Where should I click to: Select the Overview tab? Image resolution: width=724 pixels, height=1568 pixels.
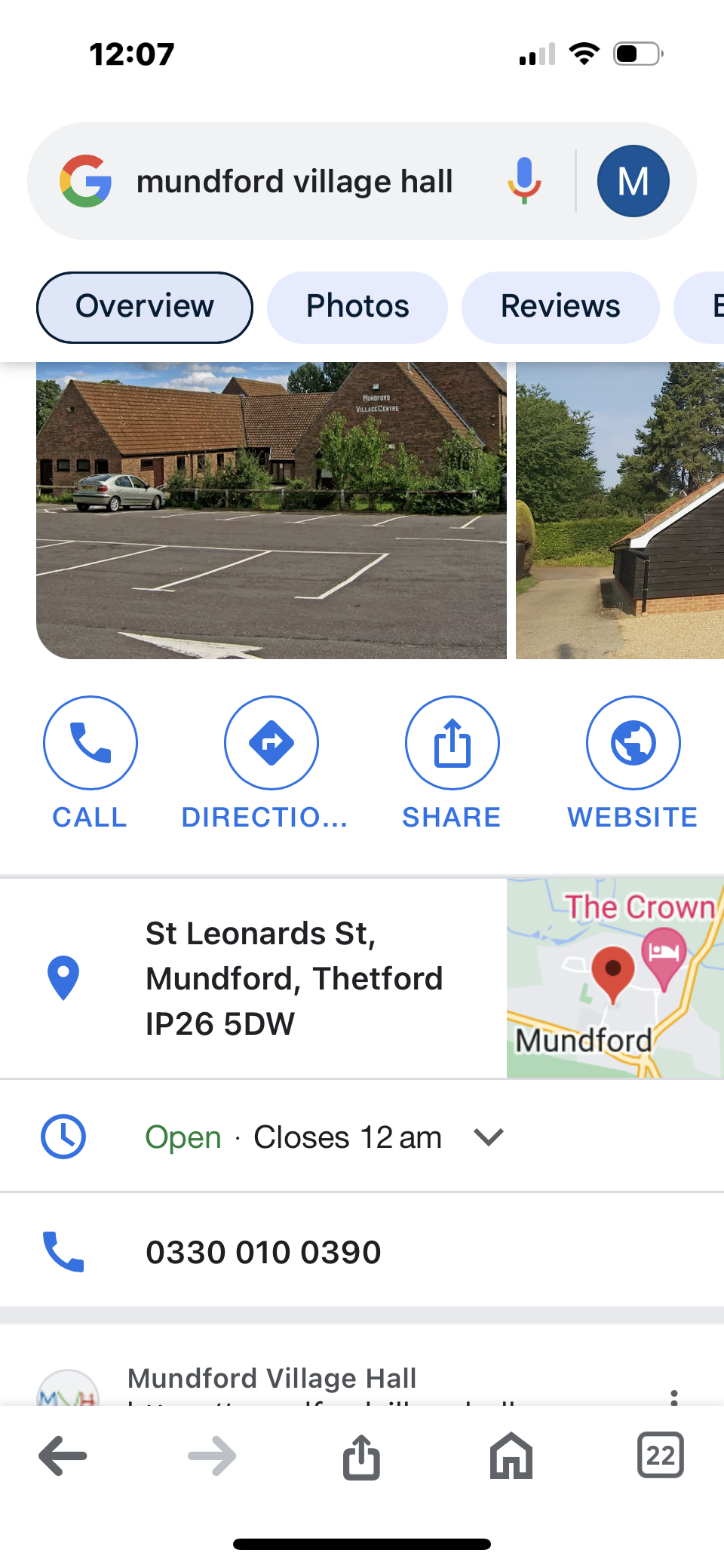pyautogui.click(x=145, y=307)
